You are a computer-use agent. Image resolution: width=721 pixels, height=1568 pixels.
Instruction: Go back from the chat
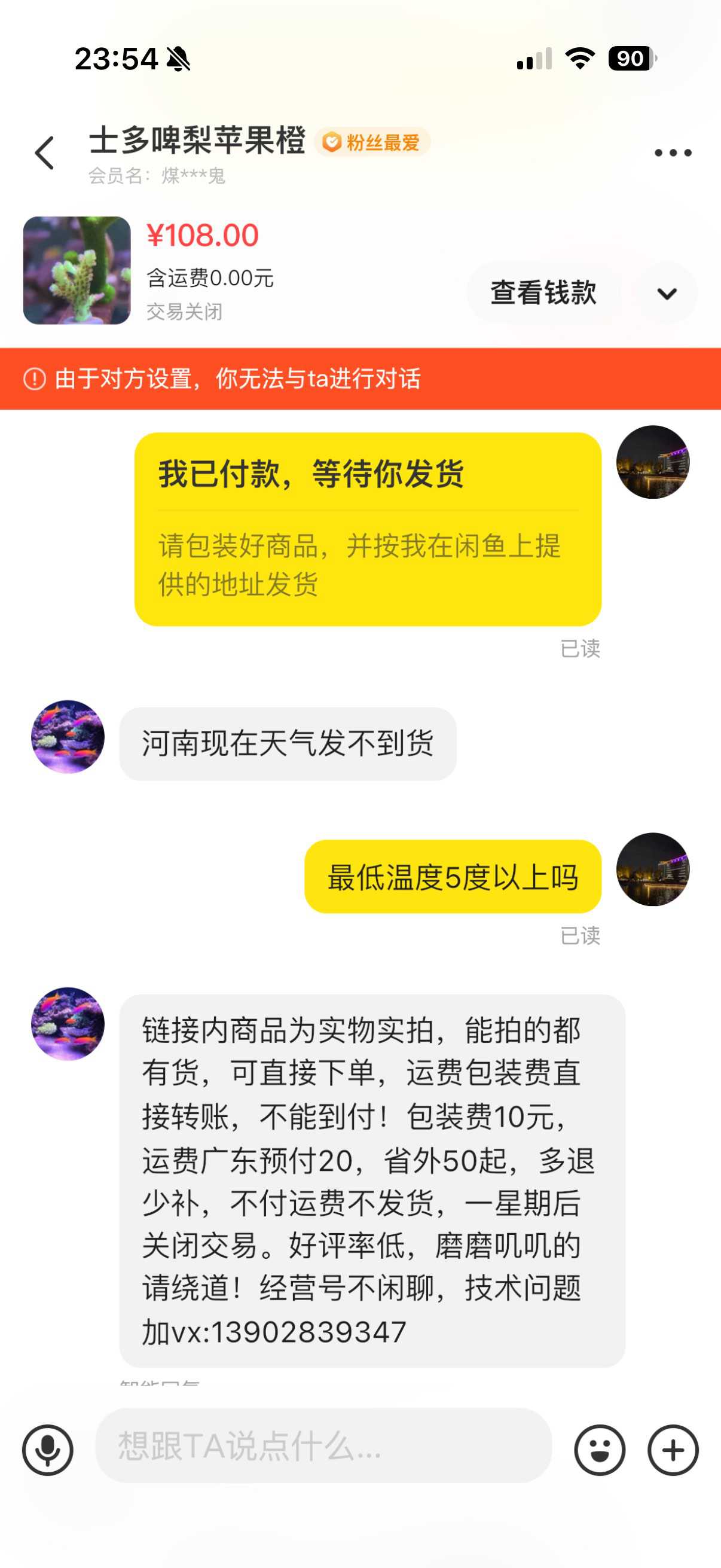click(45, 152)
